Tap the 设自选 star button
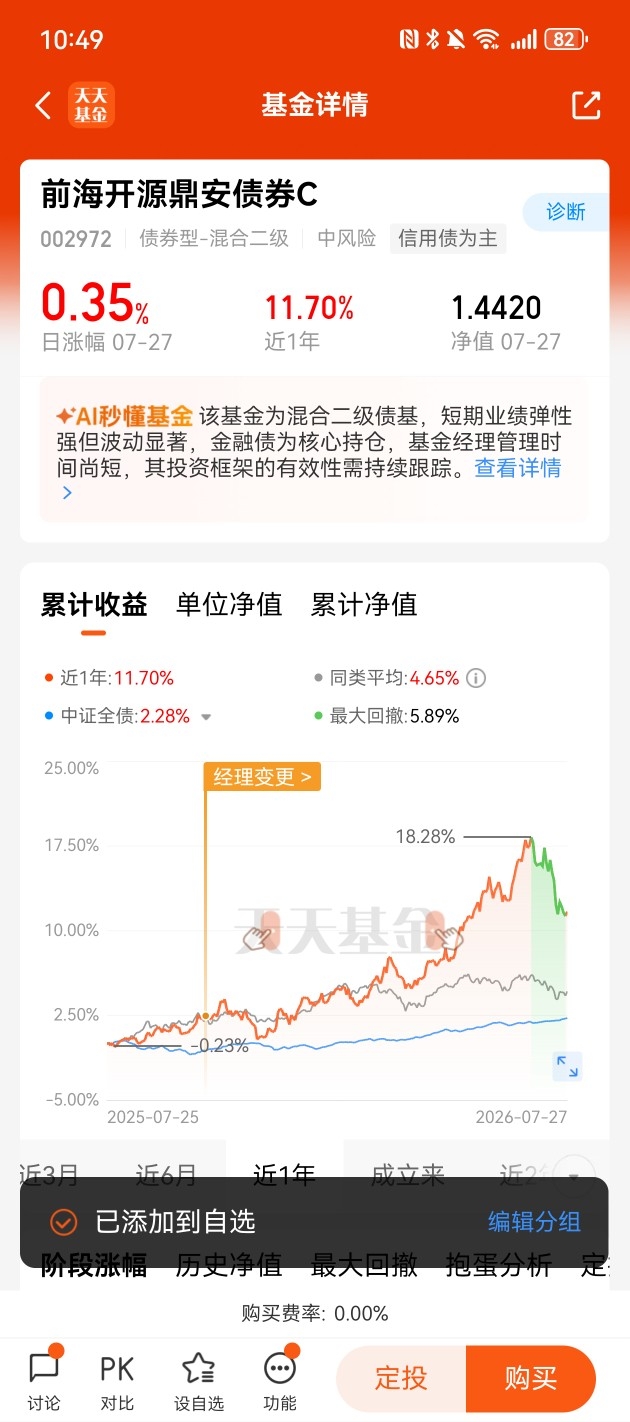630x1422 pixels. pyautogui.click(x=198, y=1381)
